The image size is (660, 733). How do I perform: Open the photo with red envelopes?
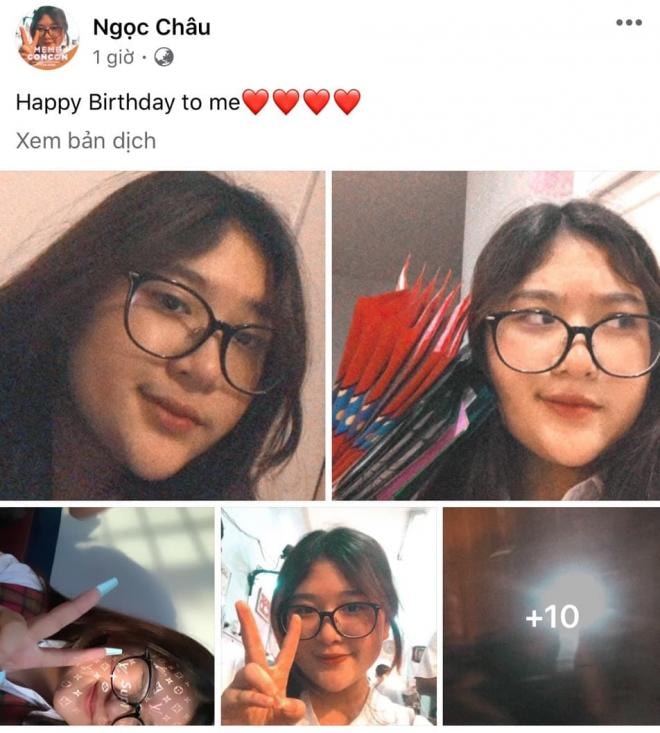coord(496,335)
